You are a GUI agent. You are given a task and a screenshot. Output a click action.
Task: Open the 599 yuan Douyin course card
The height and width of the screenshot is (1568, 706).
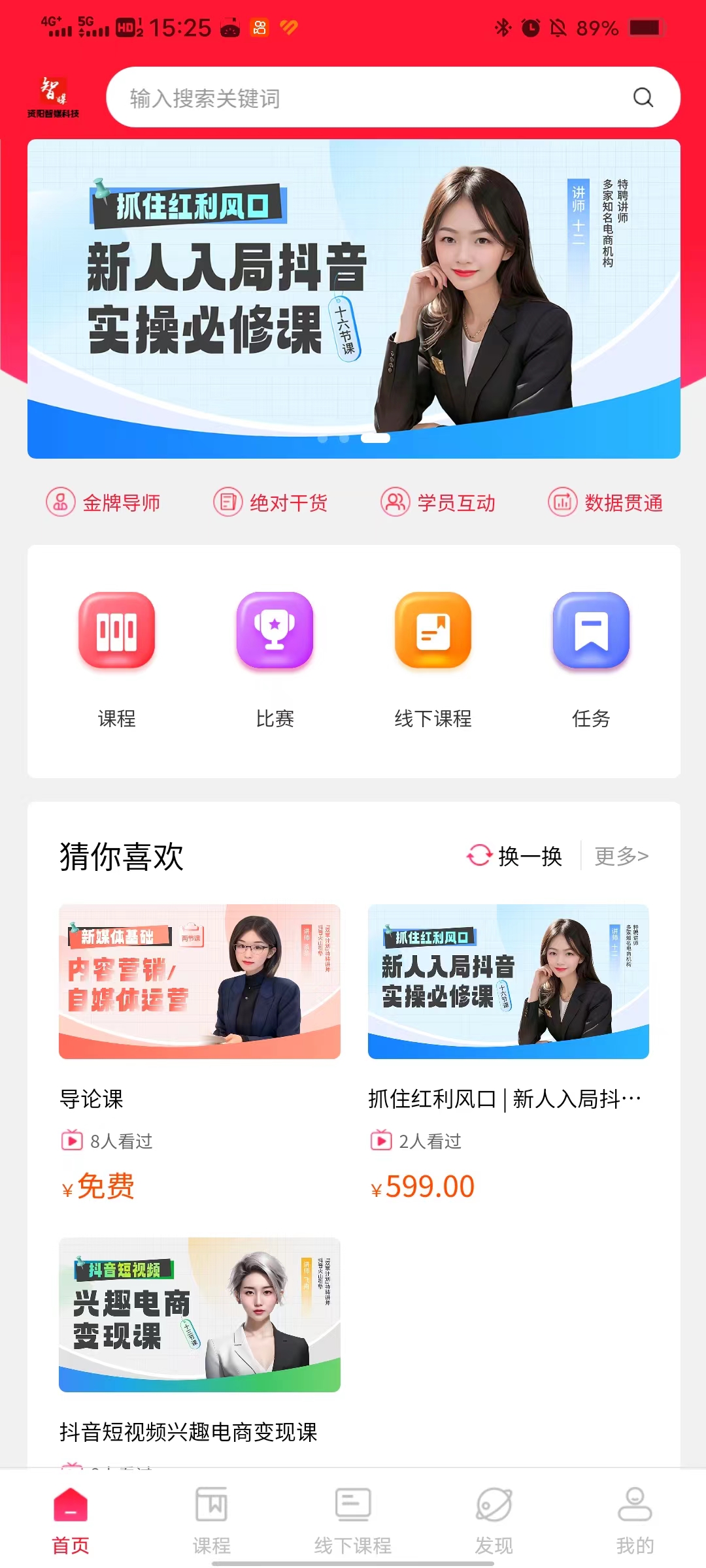pyautogui.click(x=508, y=981)
